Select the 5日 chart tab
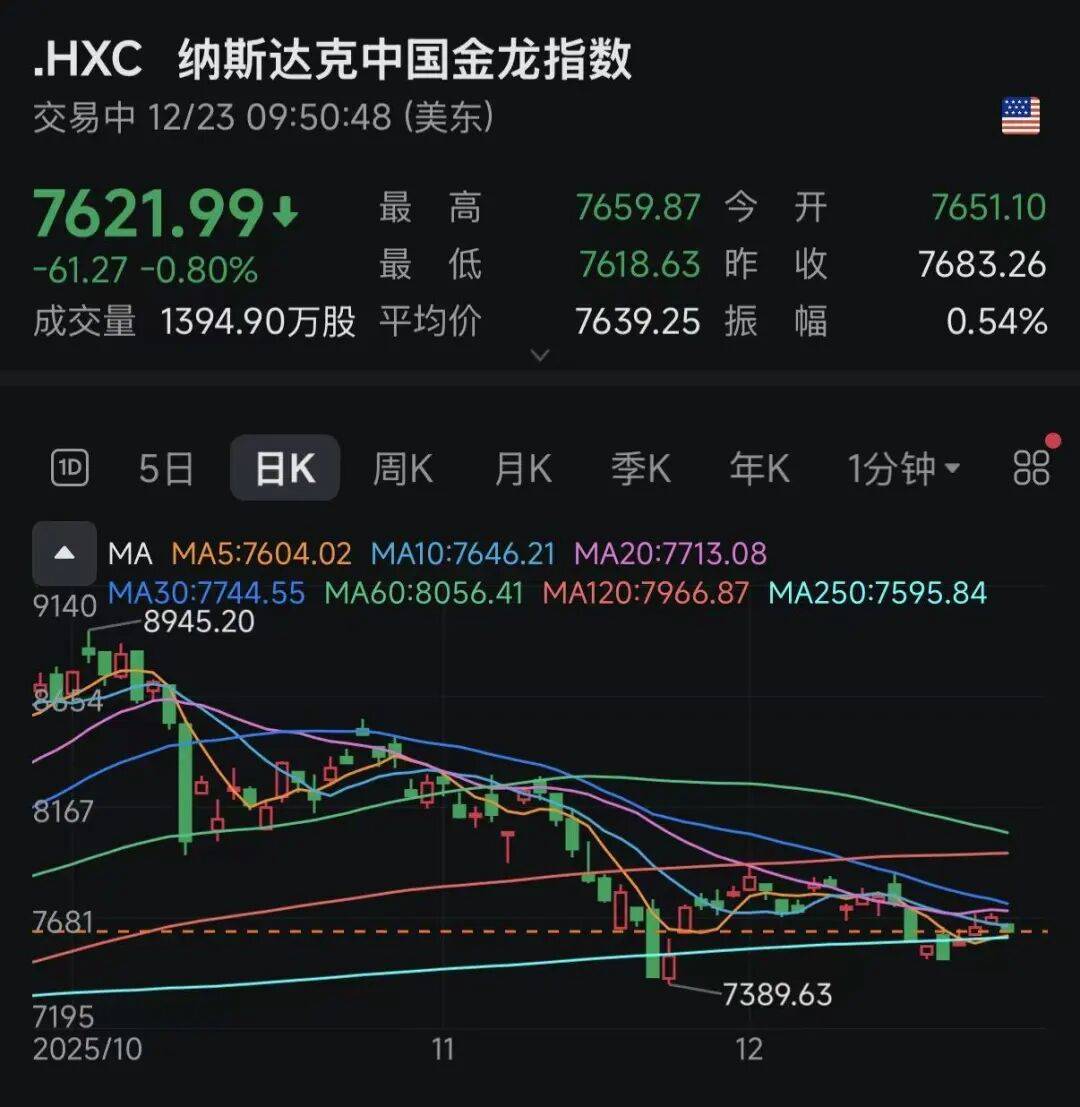1080x1107 pixels. 166,468
